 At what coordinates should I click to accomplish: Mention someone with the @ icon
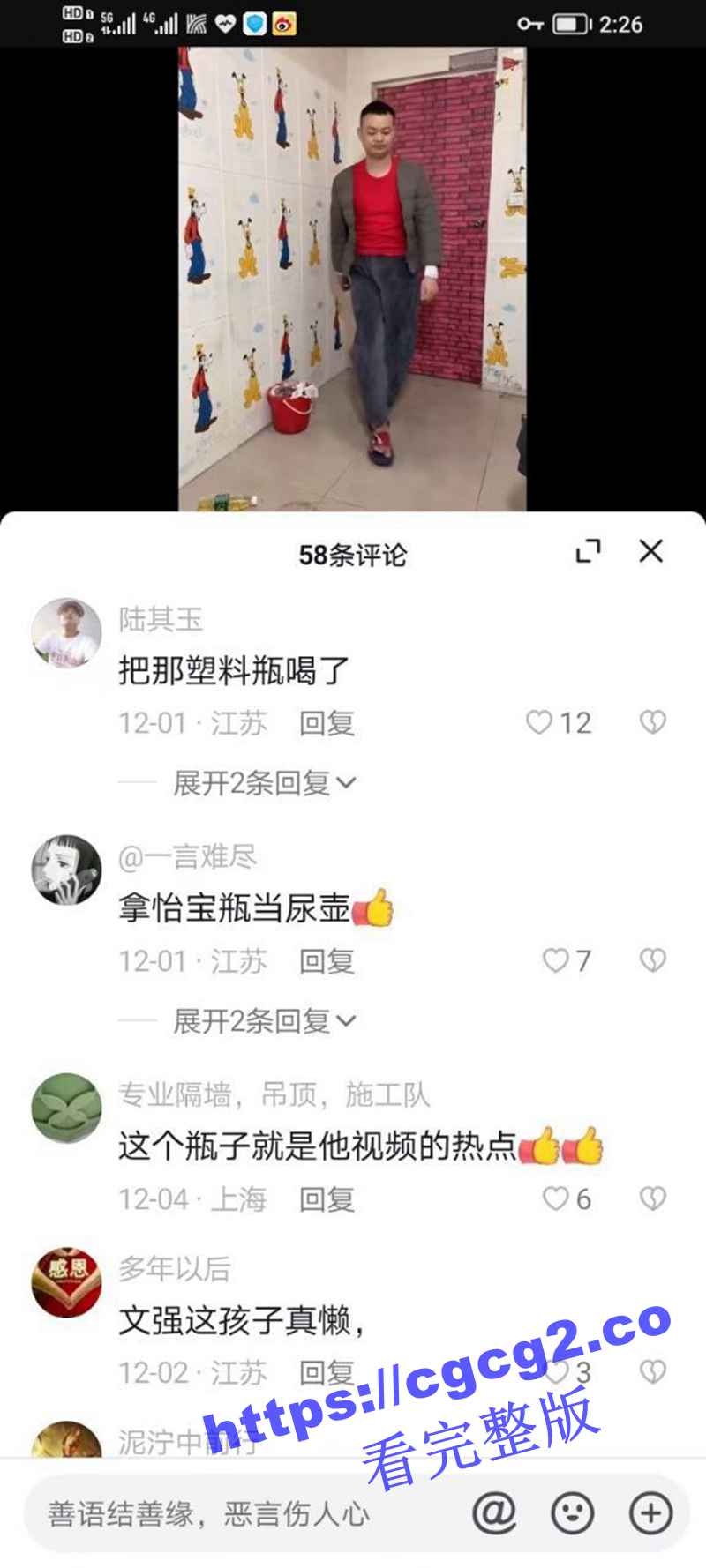494,1513
